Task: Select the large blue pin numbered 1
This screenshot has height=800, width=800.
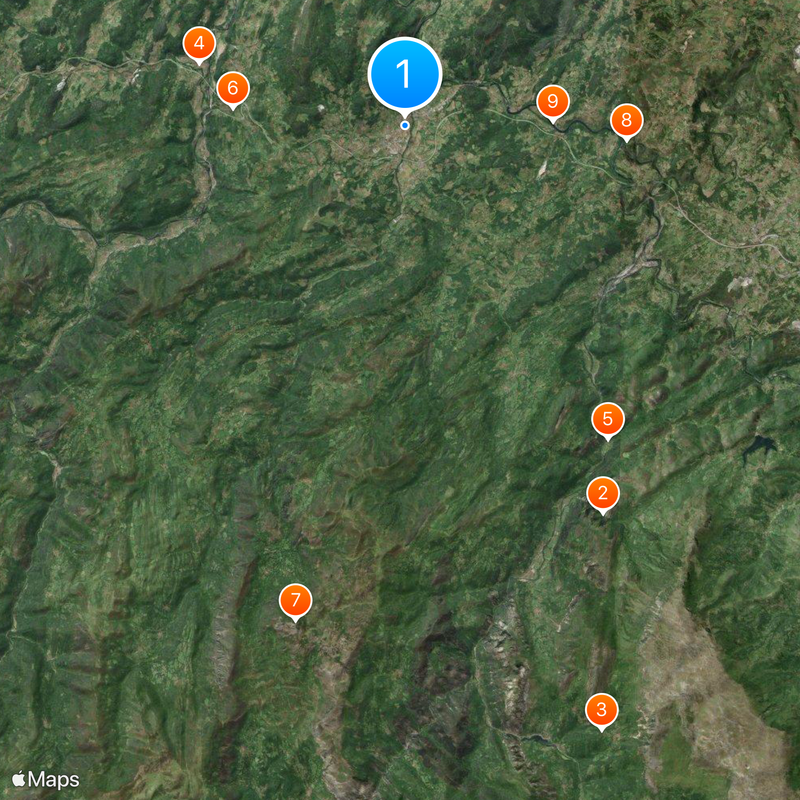Action: [404, 73]
